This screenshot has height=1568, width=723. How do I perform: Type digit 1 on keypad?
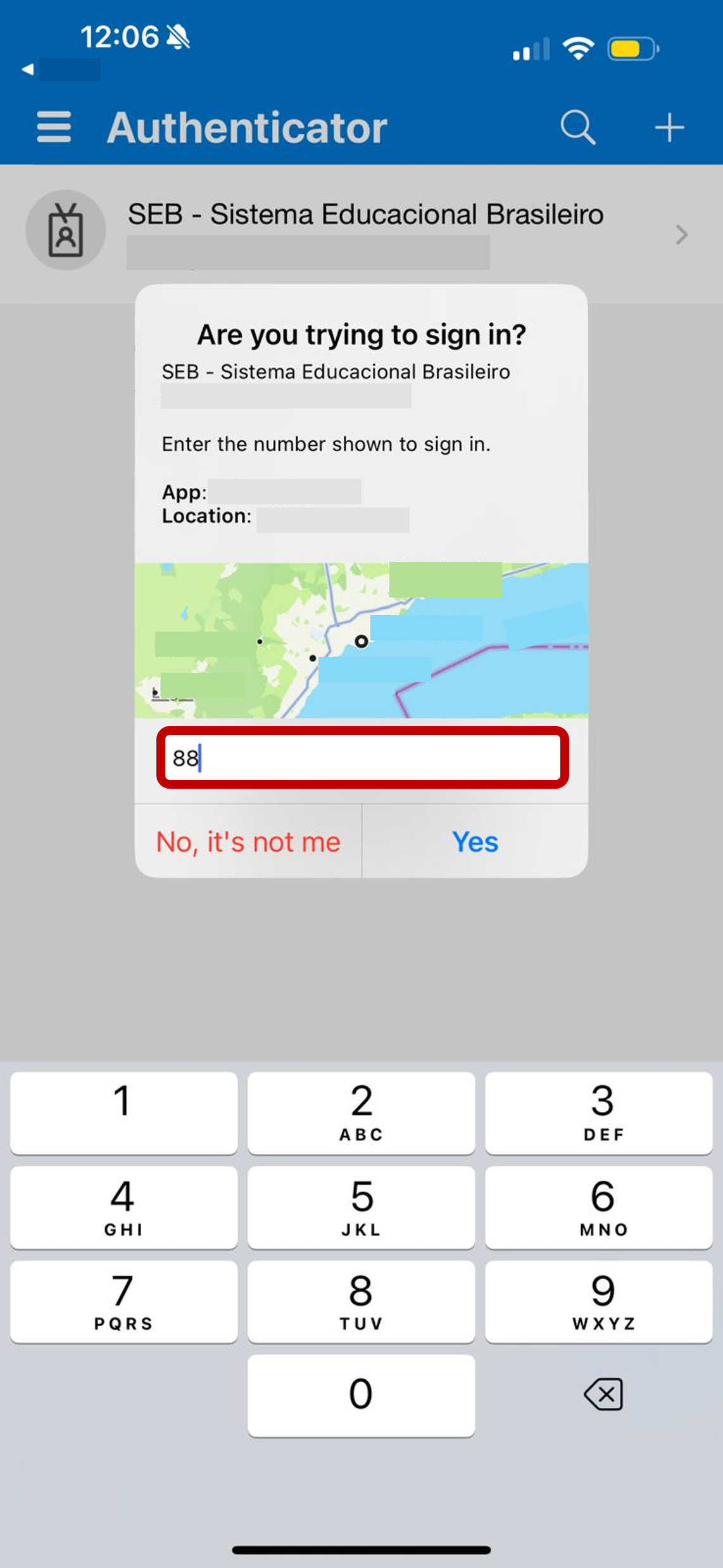pos(124,1112)
